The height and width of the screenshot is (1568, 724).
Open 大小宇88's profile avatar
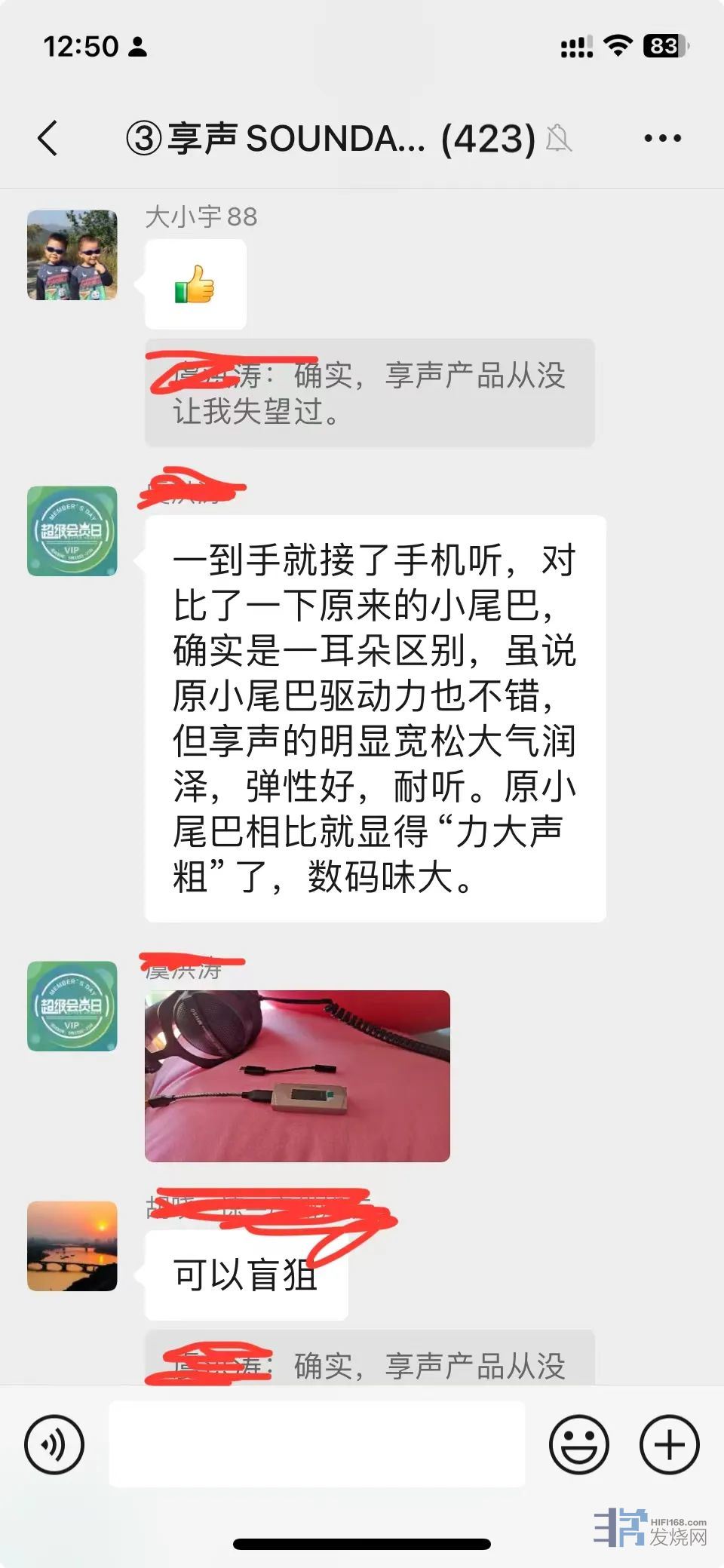72,255
